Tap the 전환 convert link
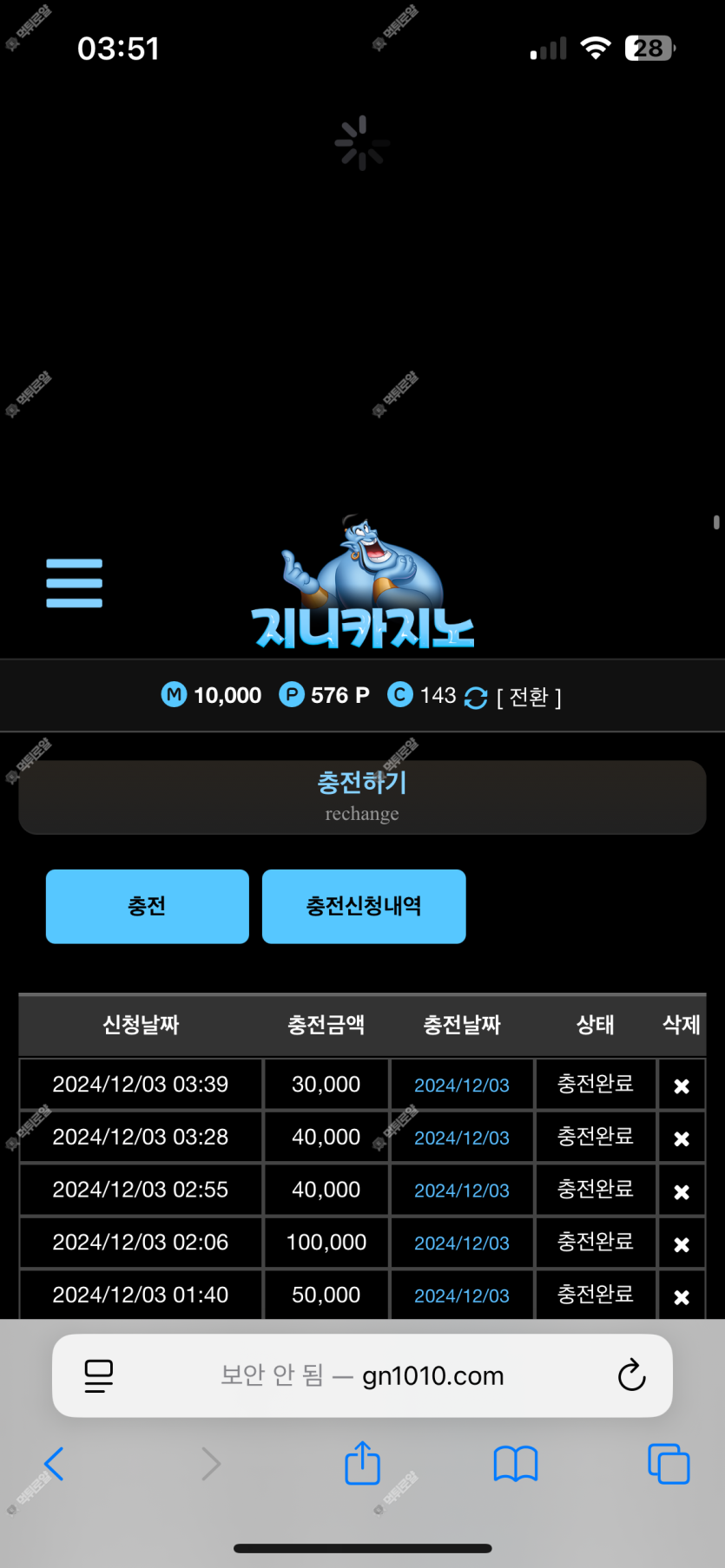 tap(529, 697)
